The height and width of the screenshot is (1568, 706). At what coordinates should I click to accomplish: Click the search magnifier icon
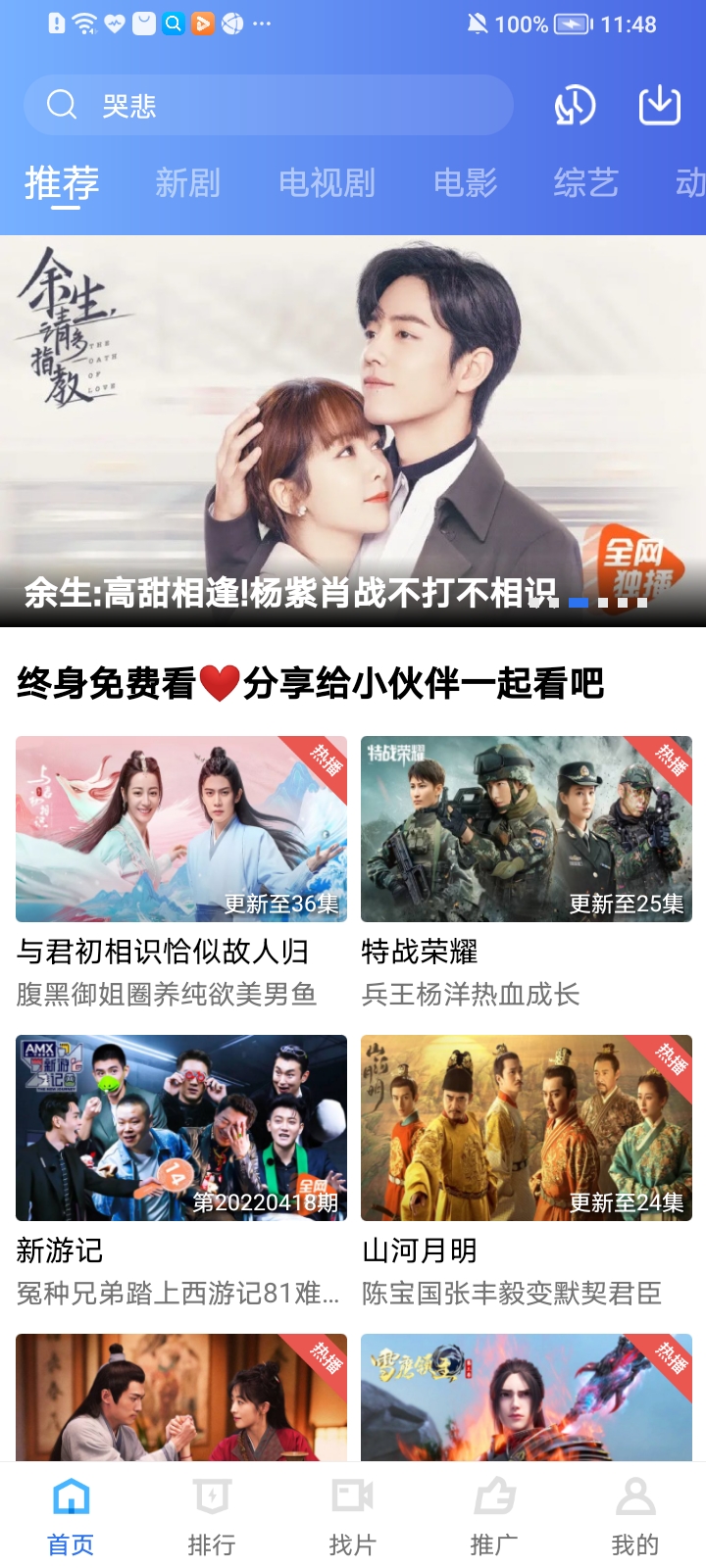coord(61,104)
